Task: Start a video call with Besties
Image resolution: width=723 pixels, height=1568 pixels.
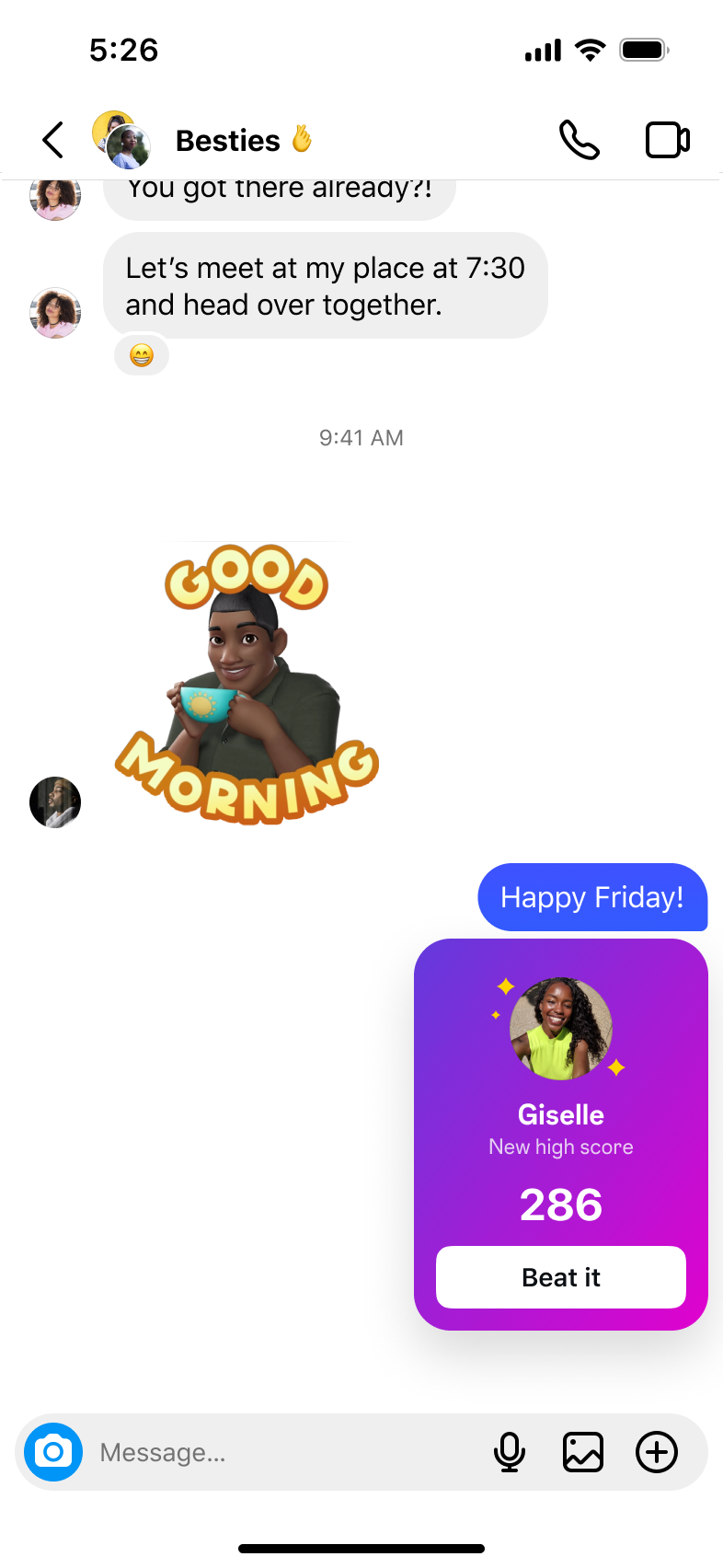Action: pyautogui.click(x=667, y=141)
